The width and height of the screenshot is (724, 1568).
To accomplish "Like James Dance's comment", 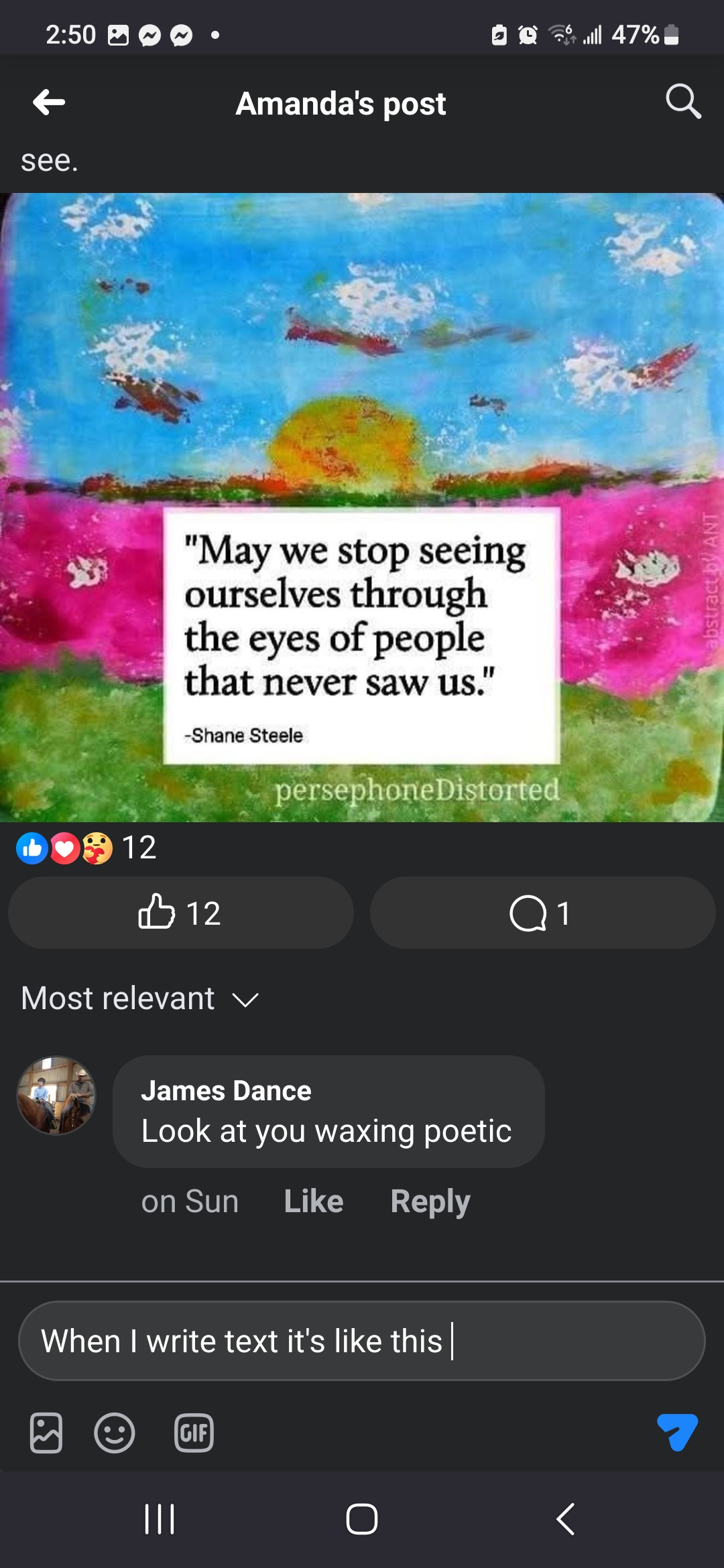I will [313, 1201].
